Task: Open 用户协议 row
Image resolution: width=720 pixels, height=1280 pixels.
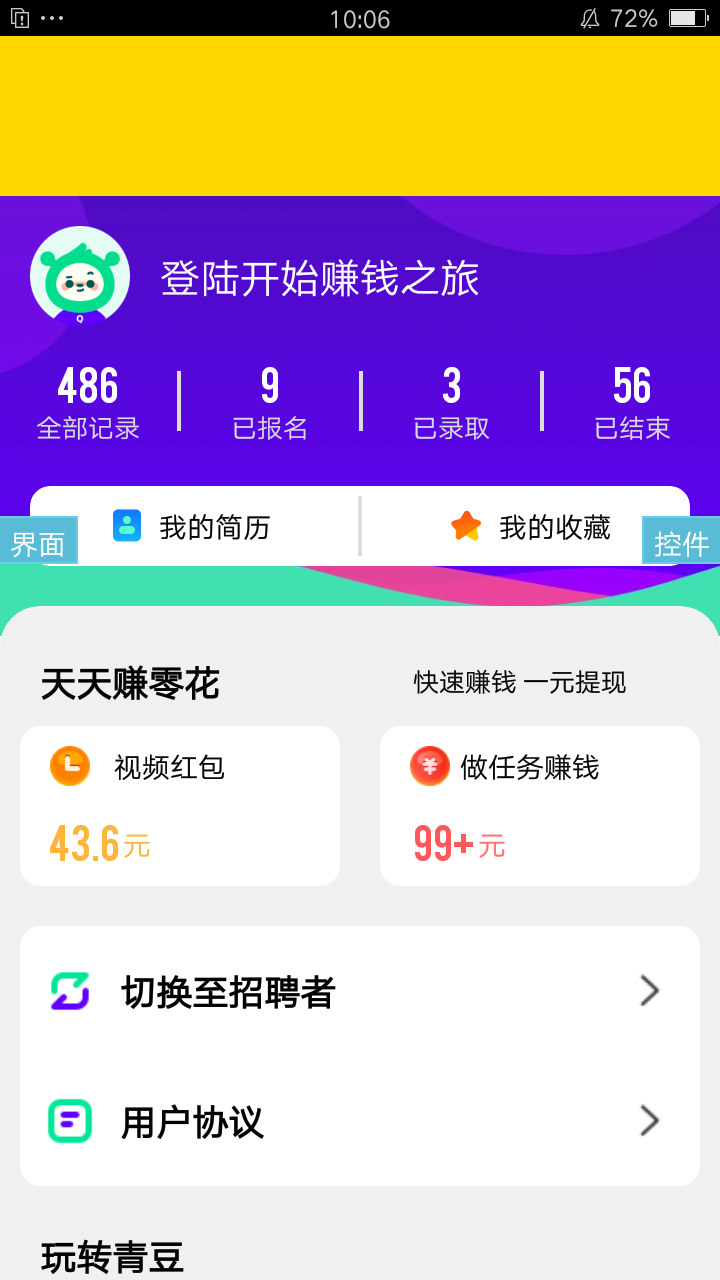Action: [x=360, y=1122]
